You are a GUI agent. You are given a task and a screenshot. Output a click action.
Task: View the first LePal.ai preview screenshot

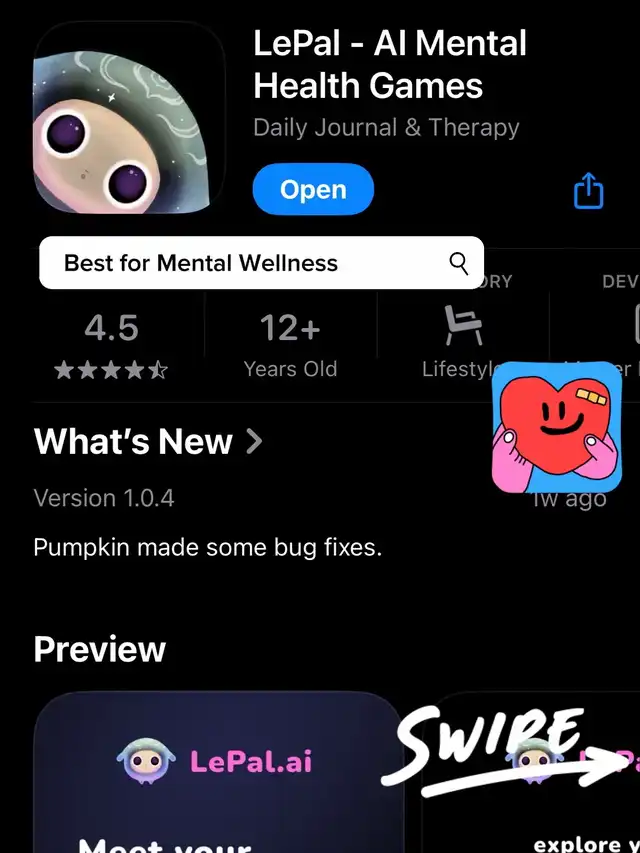tap(218, 775)
